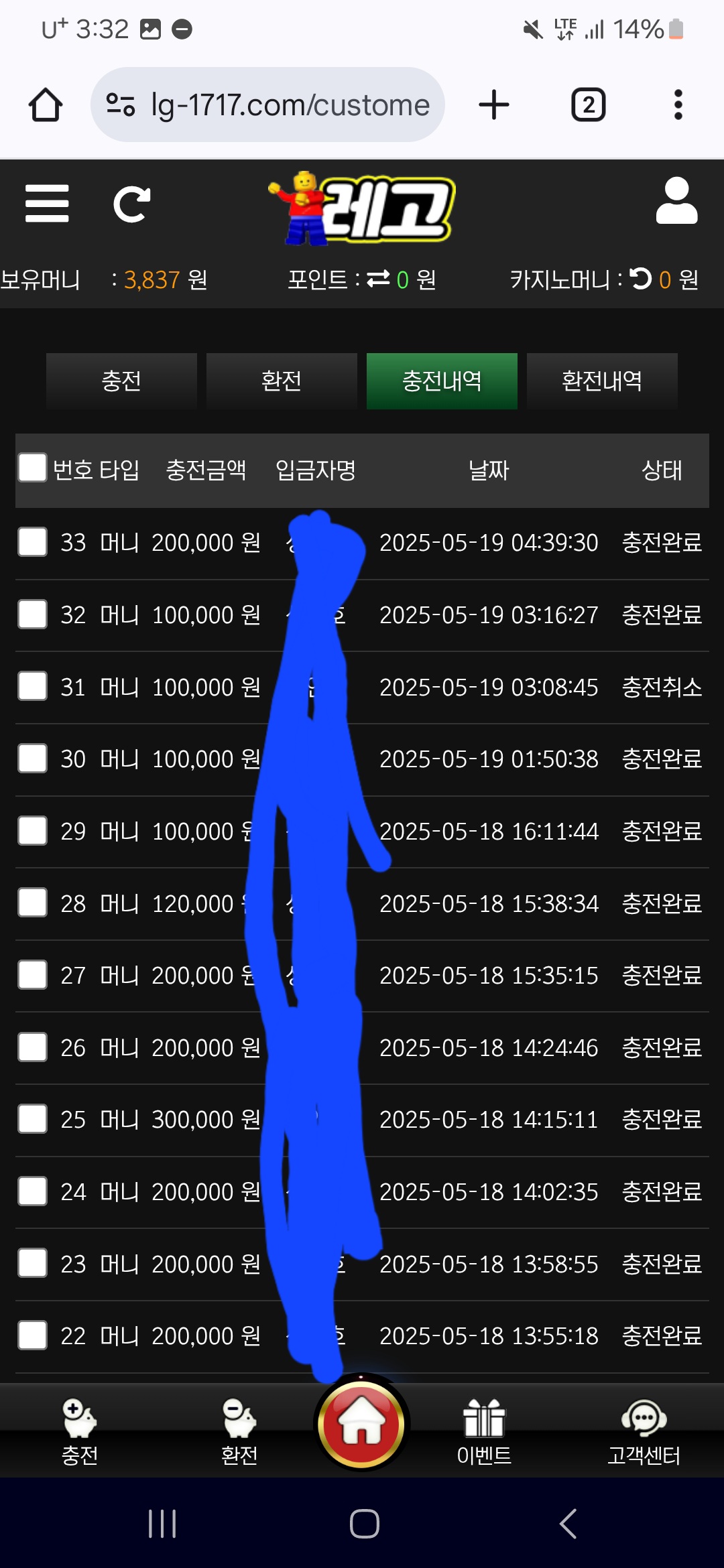Open the browser overflow menu

pos(678,105)
